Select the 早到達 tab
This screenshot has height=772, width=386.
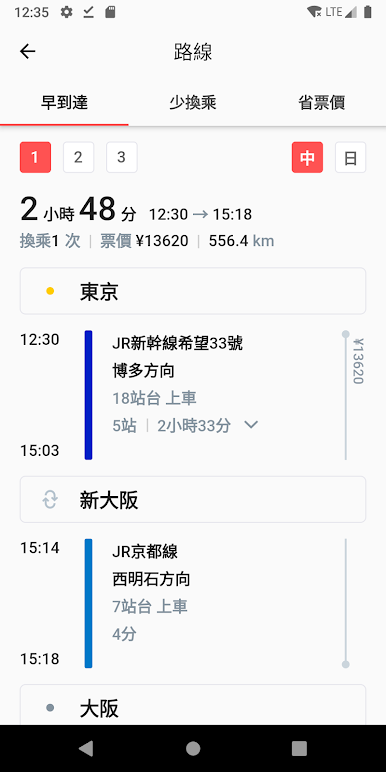click(64, 103)
